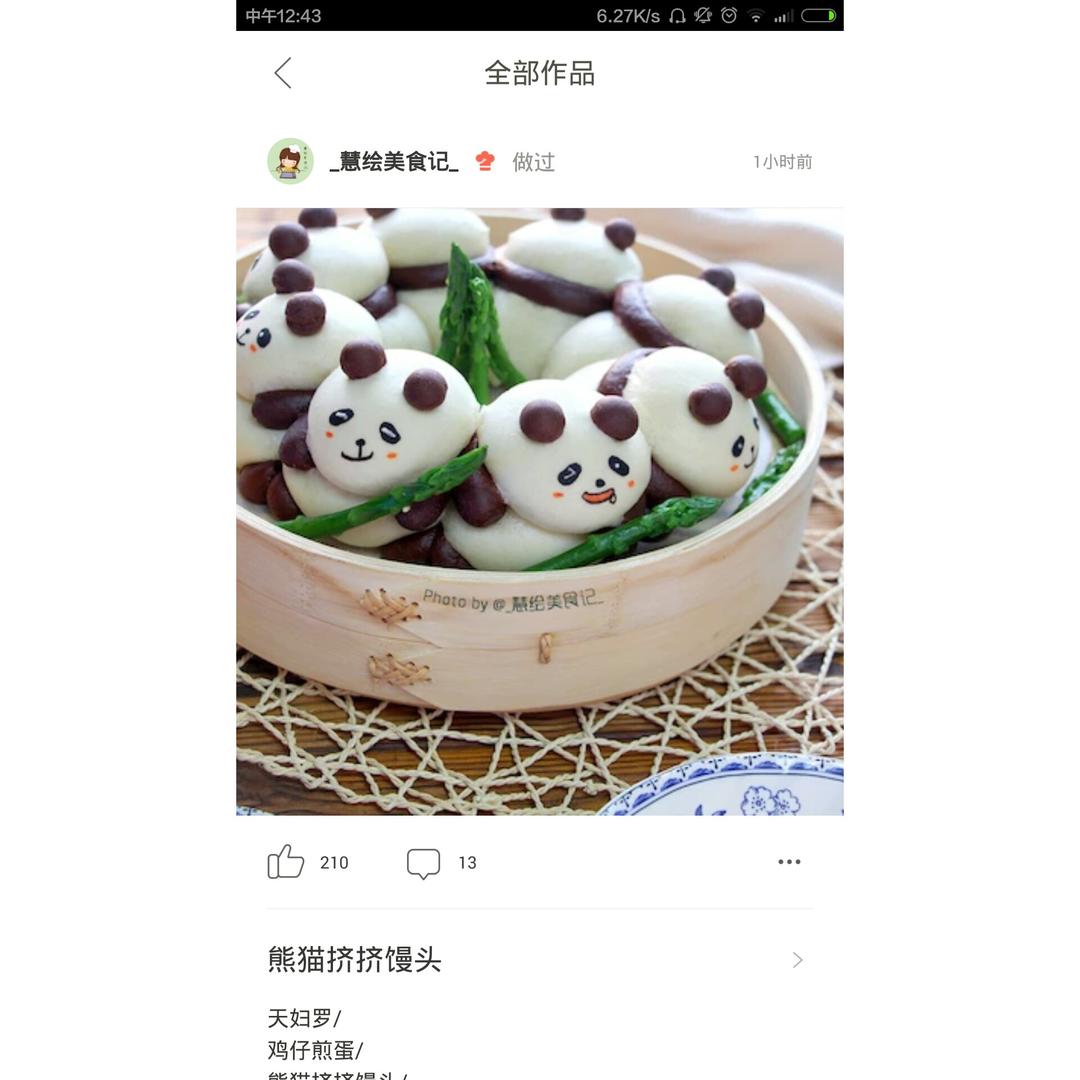Go back from 全部作品 page
The height and width of the screenshot is (1080, 1080).
[283, 73]
